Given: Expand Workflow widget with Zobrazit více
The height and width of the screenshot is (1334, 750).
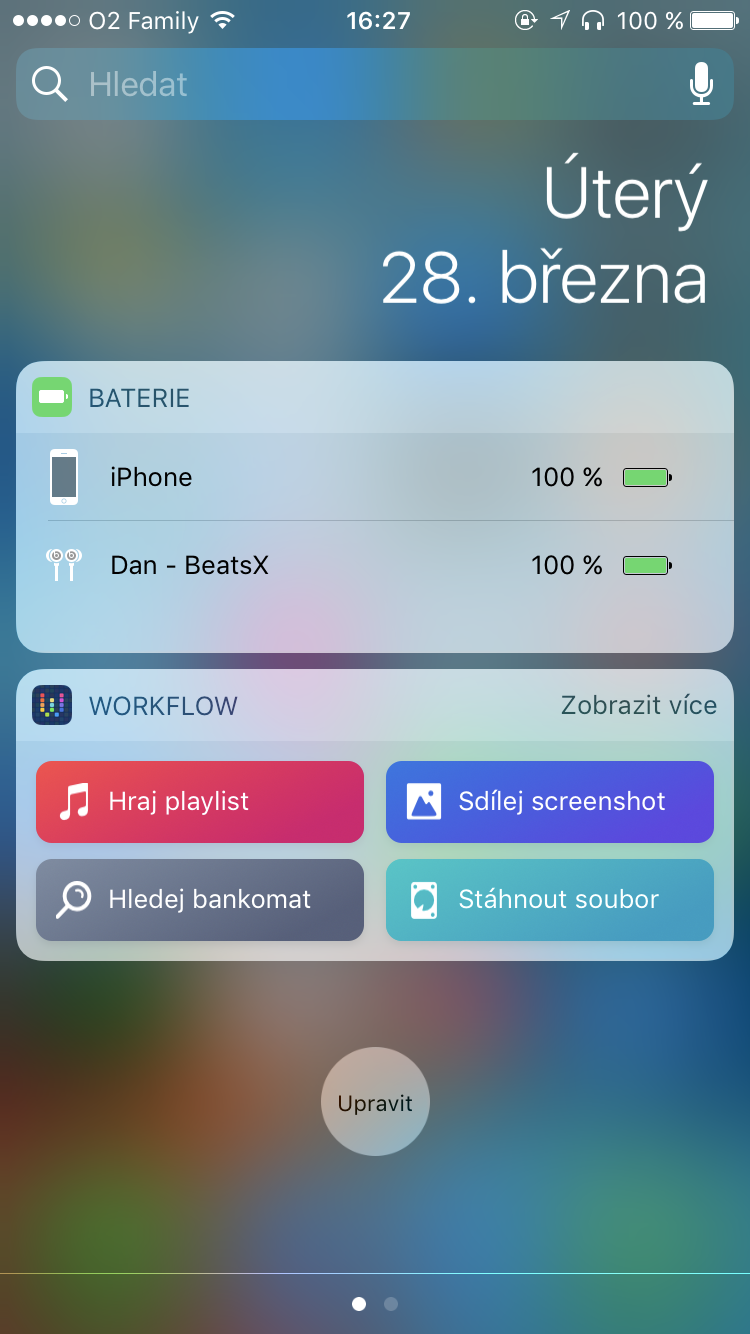Looking at the screenshot, I should 638,705.
